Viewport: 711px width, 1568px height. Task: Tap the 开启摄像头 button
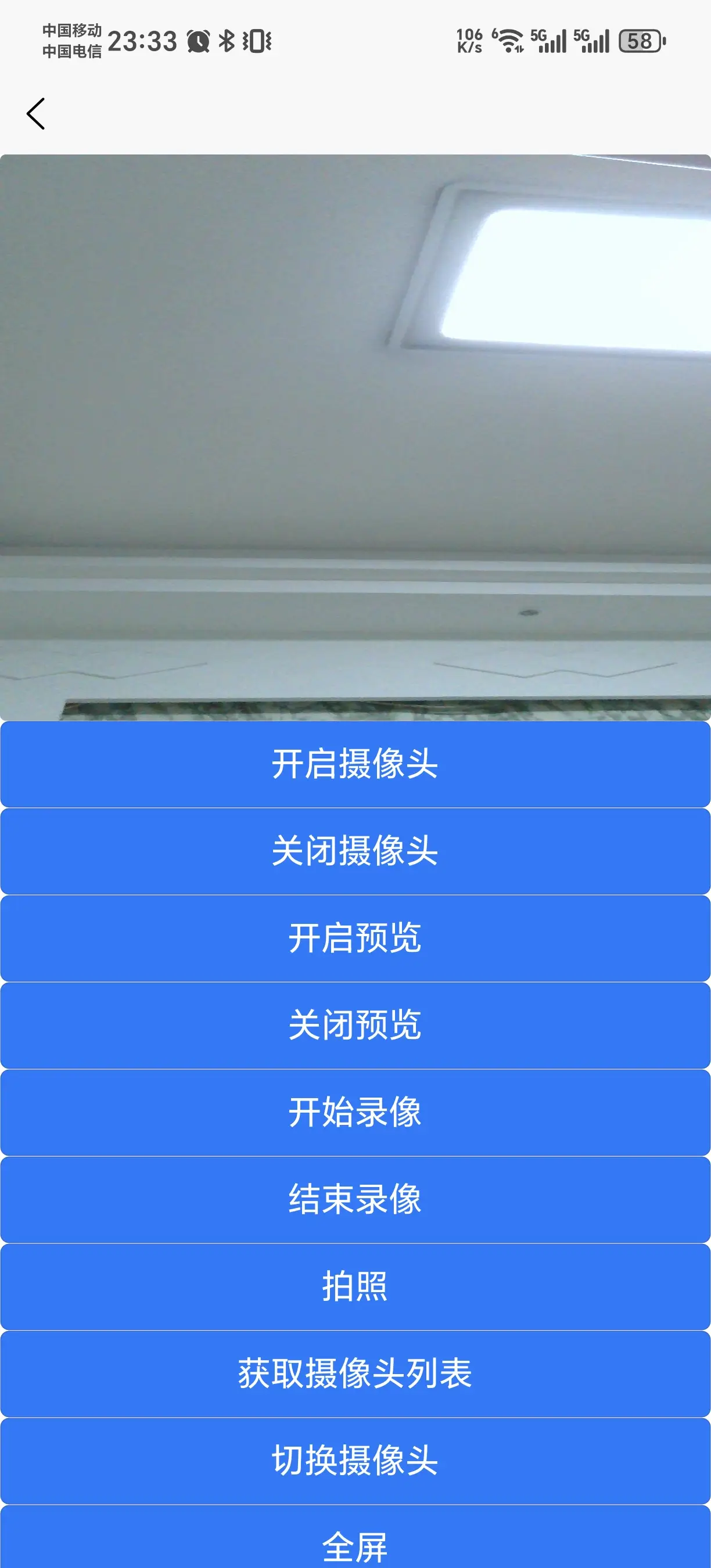[355, 764]
